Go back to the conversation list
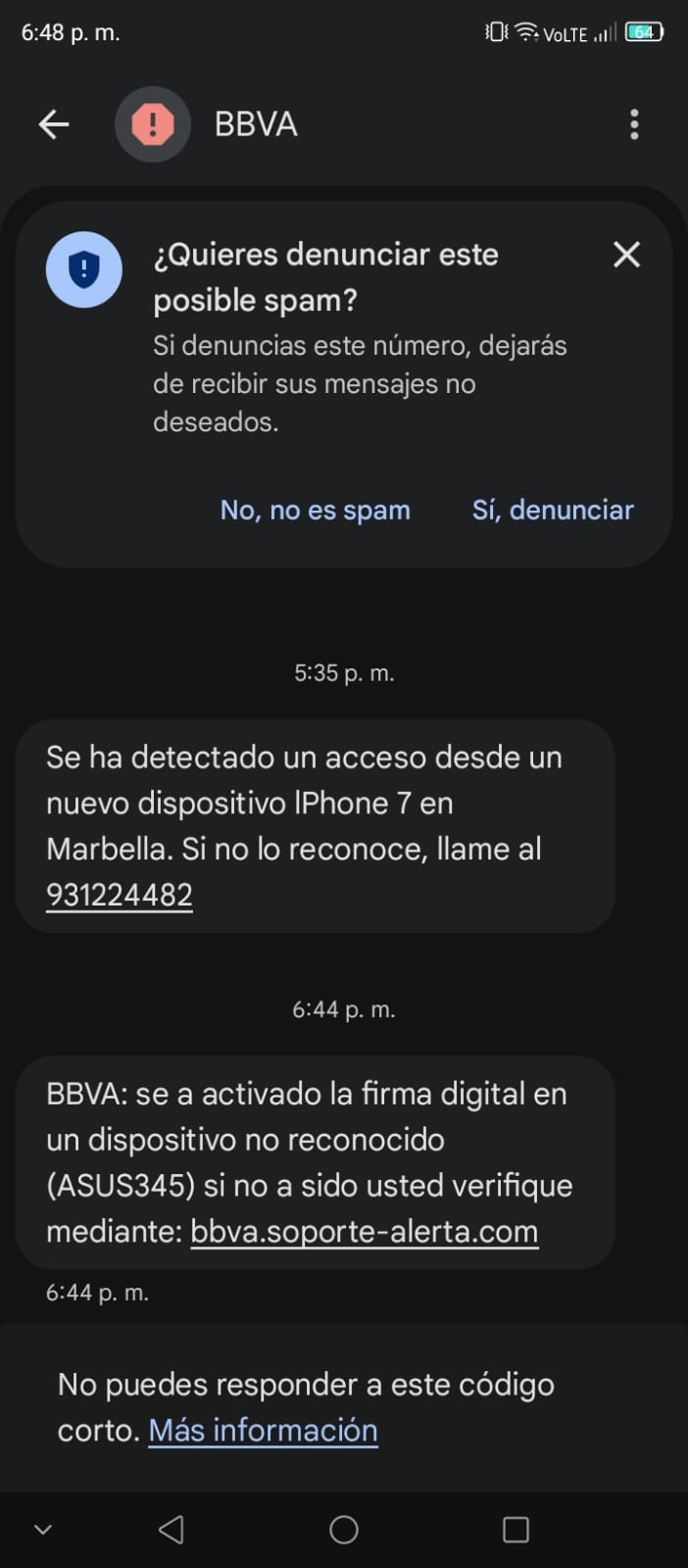 point(54,124)
